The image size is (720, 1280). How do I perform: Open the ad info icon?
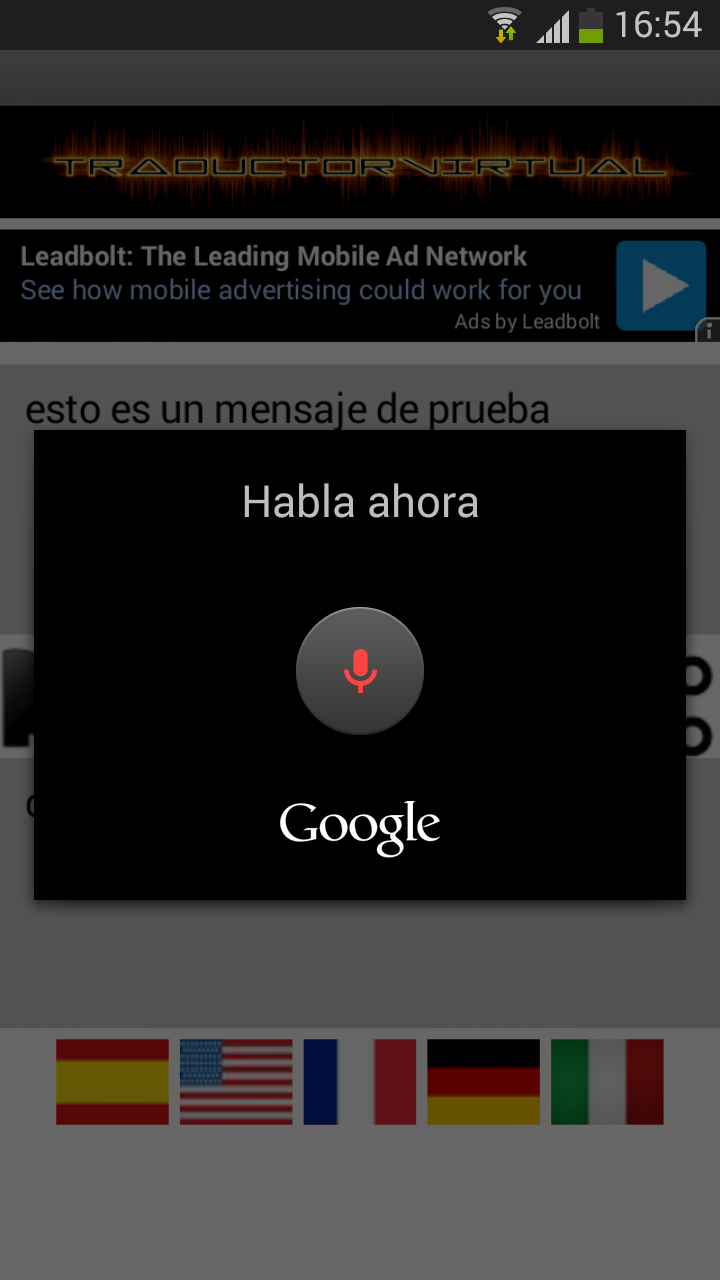[708, 331]
